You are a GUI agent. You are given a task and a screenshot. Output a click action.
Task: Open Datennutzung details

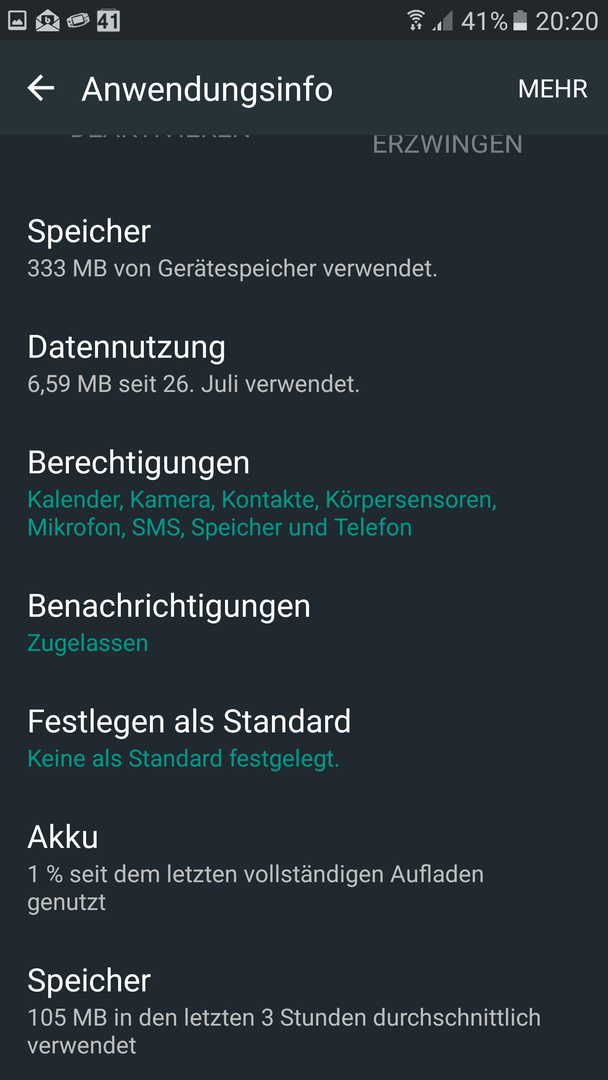304,365
